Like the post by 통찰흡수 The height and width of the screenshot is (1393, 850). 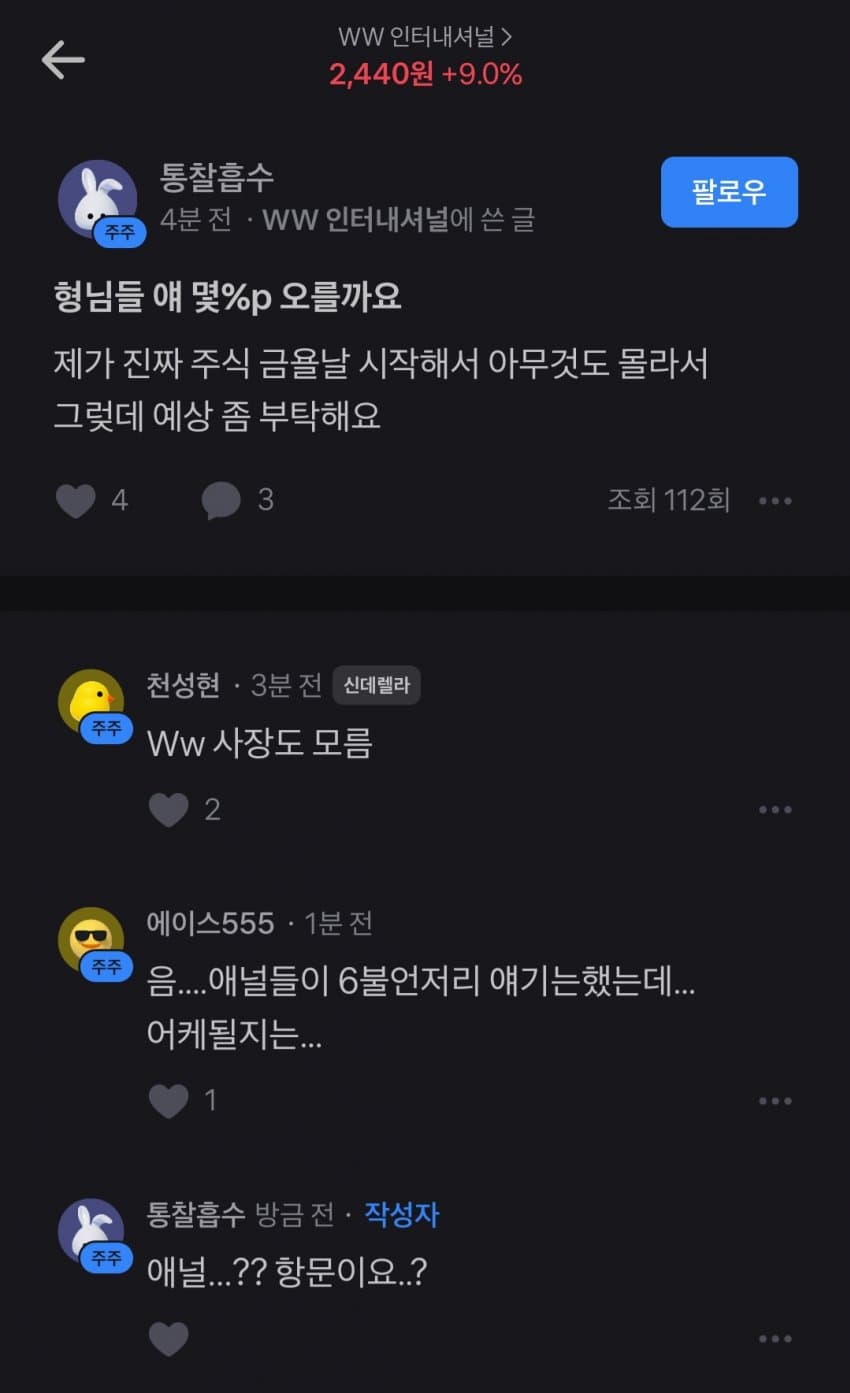click(x=75, y=500)
